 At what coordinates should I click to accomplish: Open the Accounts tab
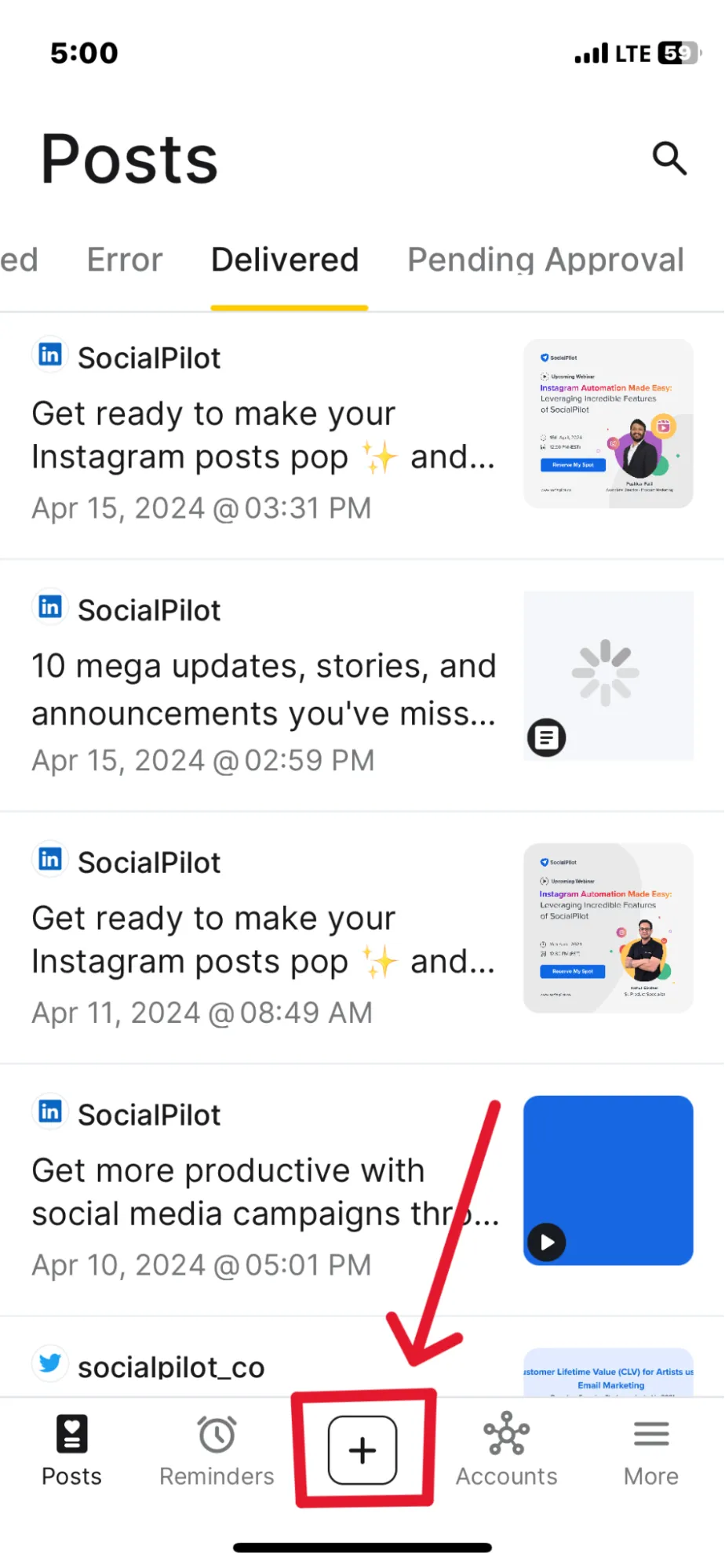coord(506,1451)
